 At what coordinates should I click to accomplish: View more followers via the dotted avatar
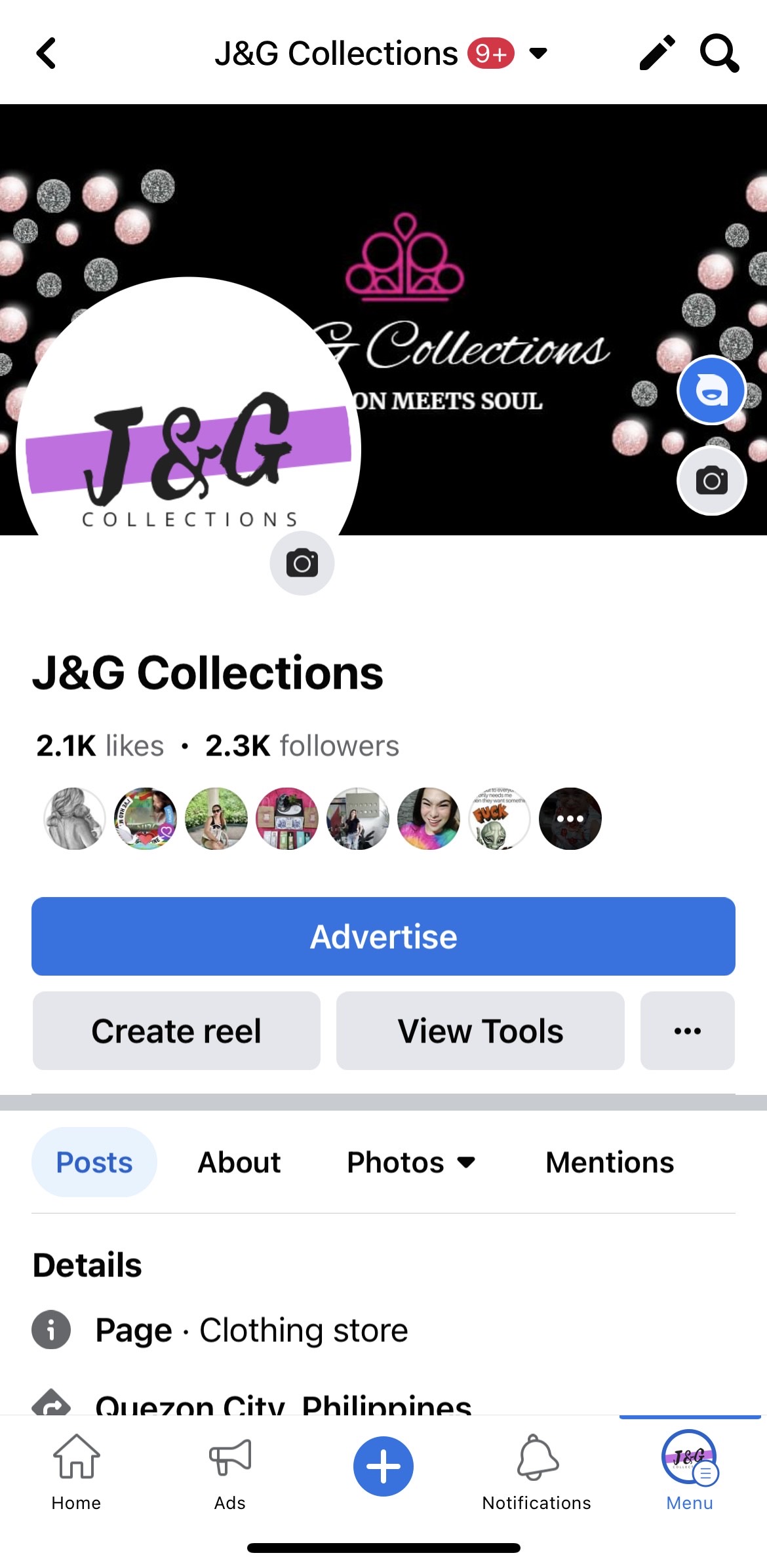pos(570,818)
